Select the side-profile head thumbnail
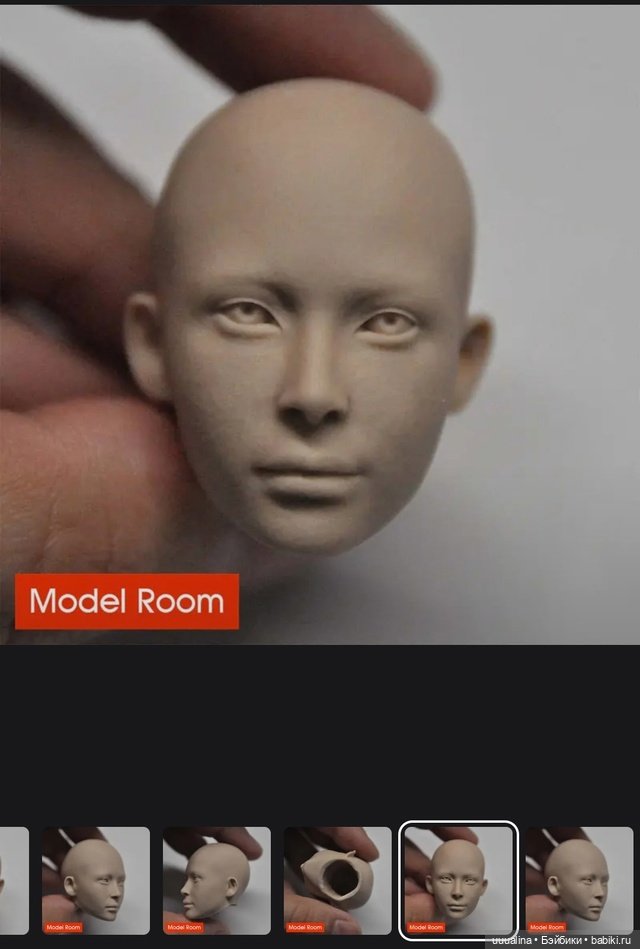Screen dimensions: 640x949 point(217,880)
